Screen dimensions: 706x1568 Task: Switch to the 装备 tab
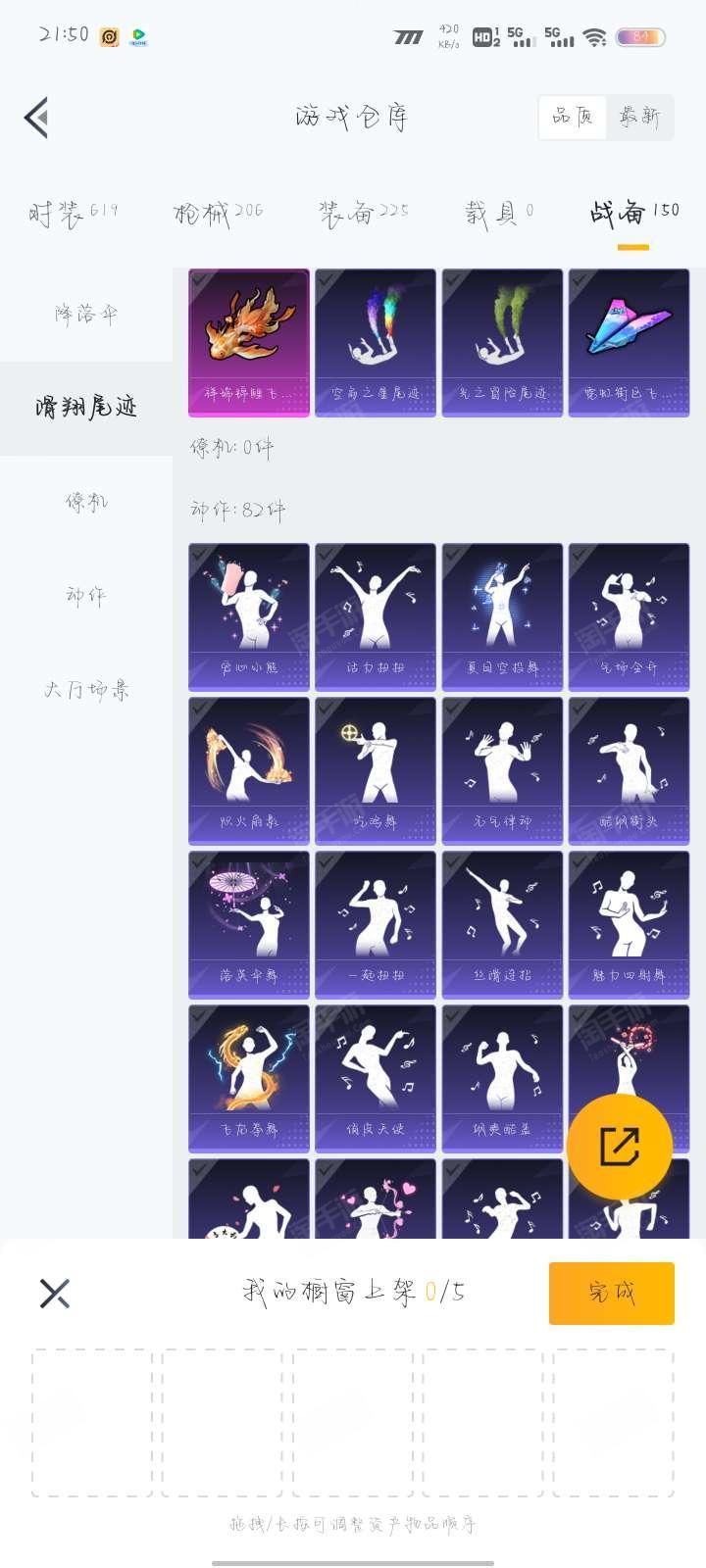tap(363, 213)
